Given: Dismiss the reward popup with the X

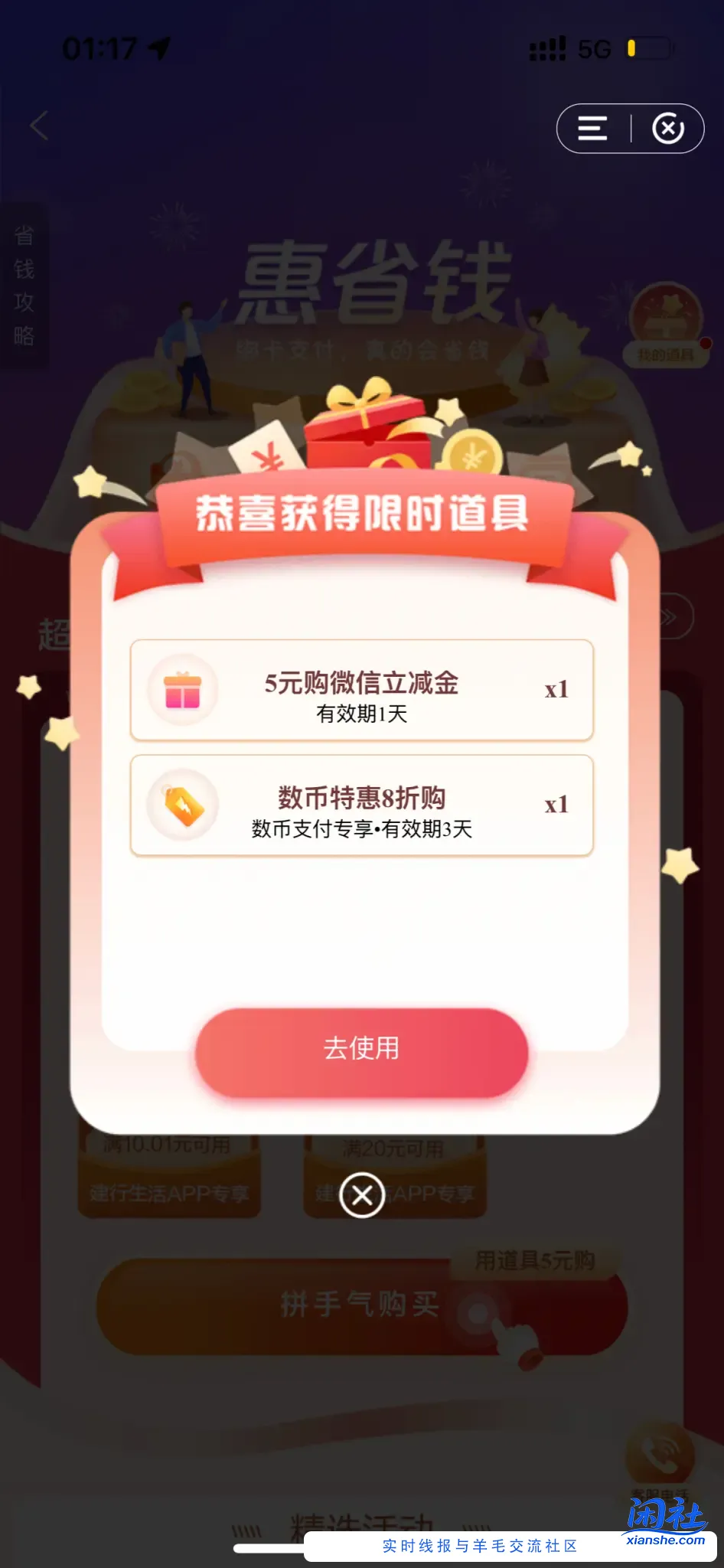Looking at the screenshot, I should coord(362,1194).
